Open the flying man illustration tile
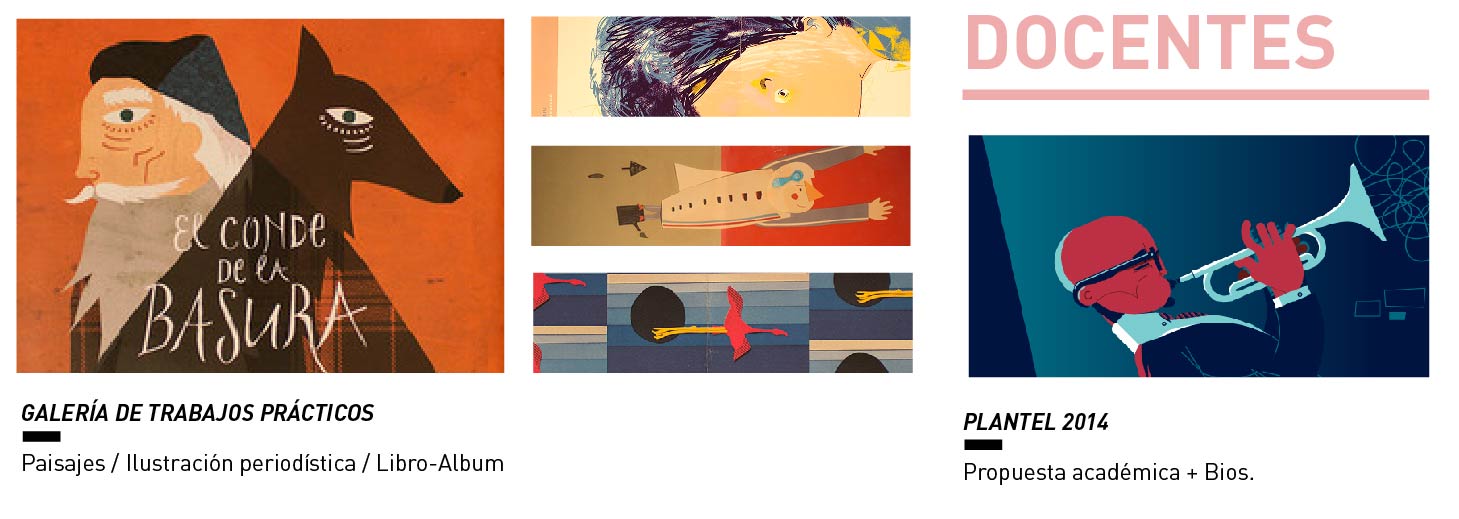Viewport: 1459px width, 519px height. pos(720,196)
